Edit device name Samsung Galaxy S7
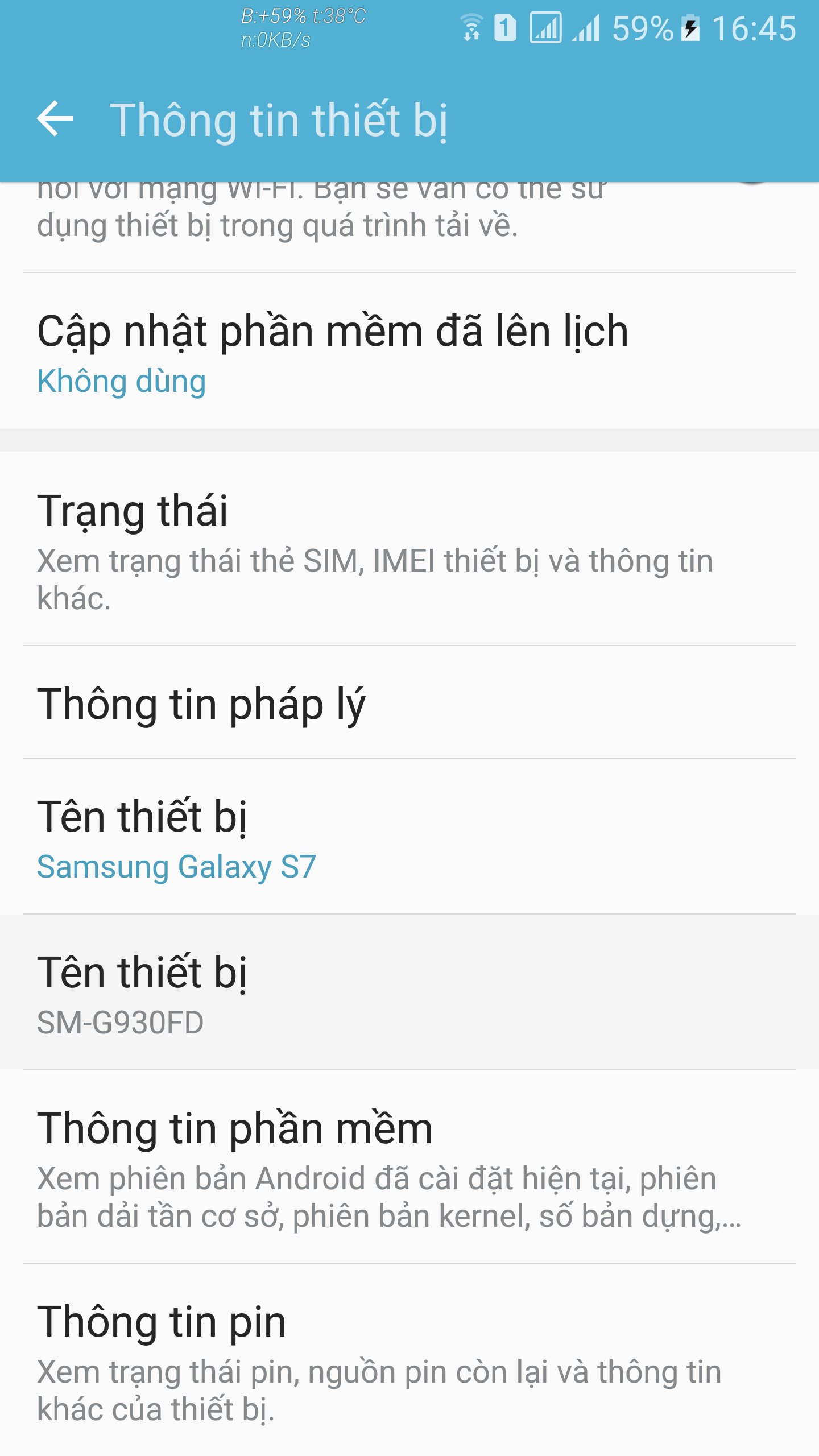 (409, 837)
